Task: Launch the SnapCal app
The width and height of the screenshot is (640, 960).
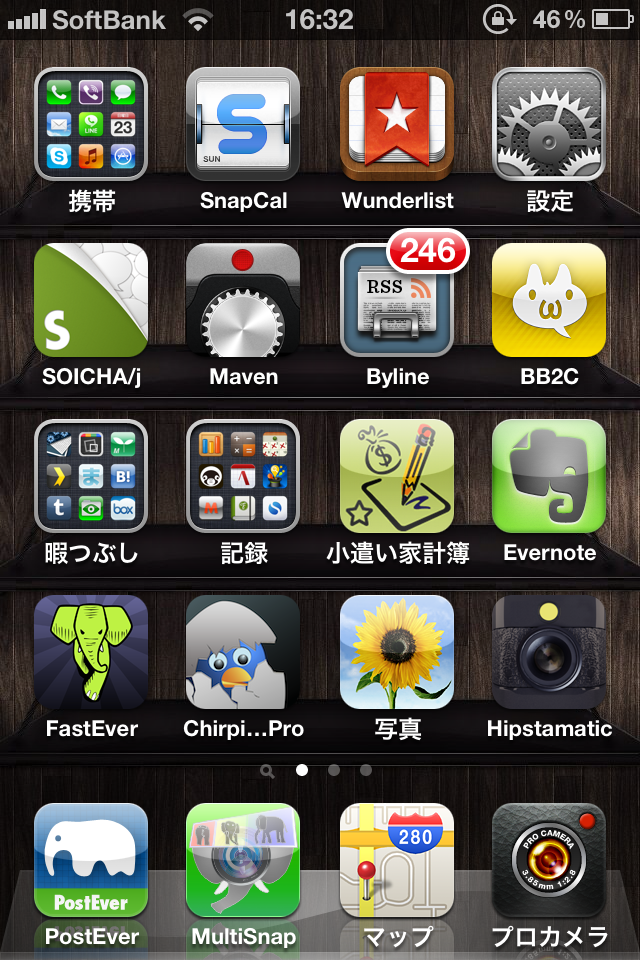Action: pos(243,124)
